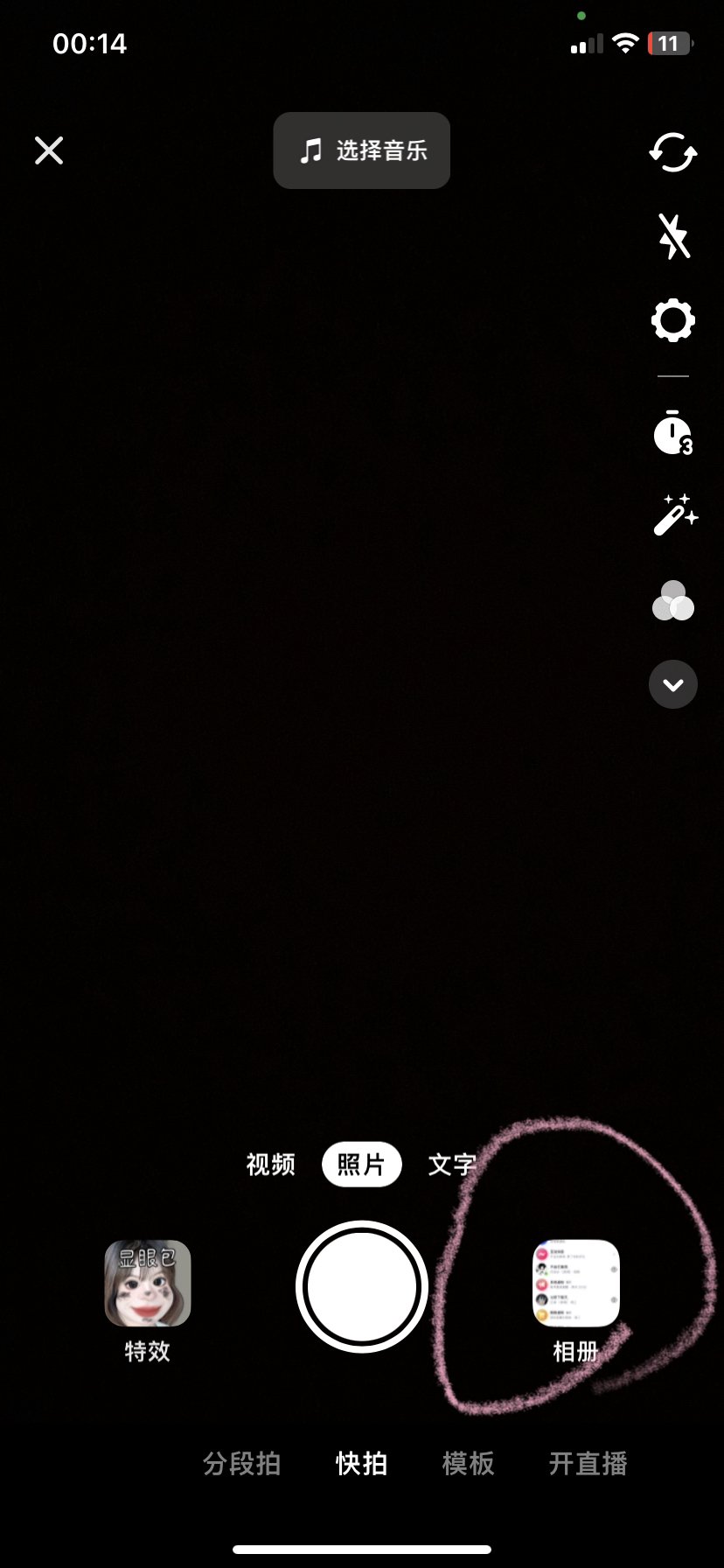Flip the camera with the rotate icon
724x1568 pixels.
click(672, 152)
